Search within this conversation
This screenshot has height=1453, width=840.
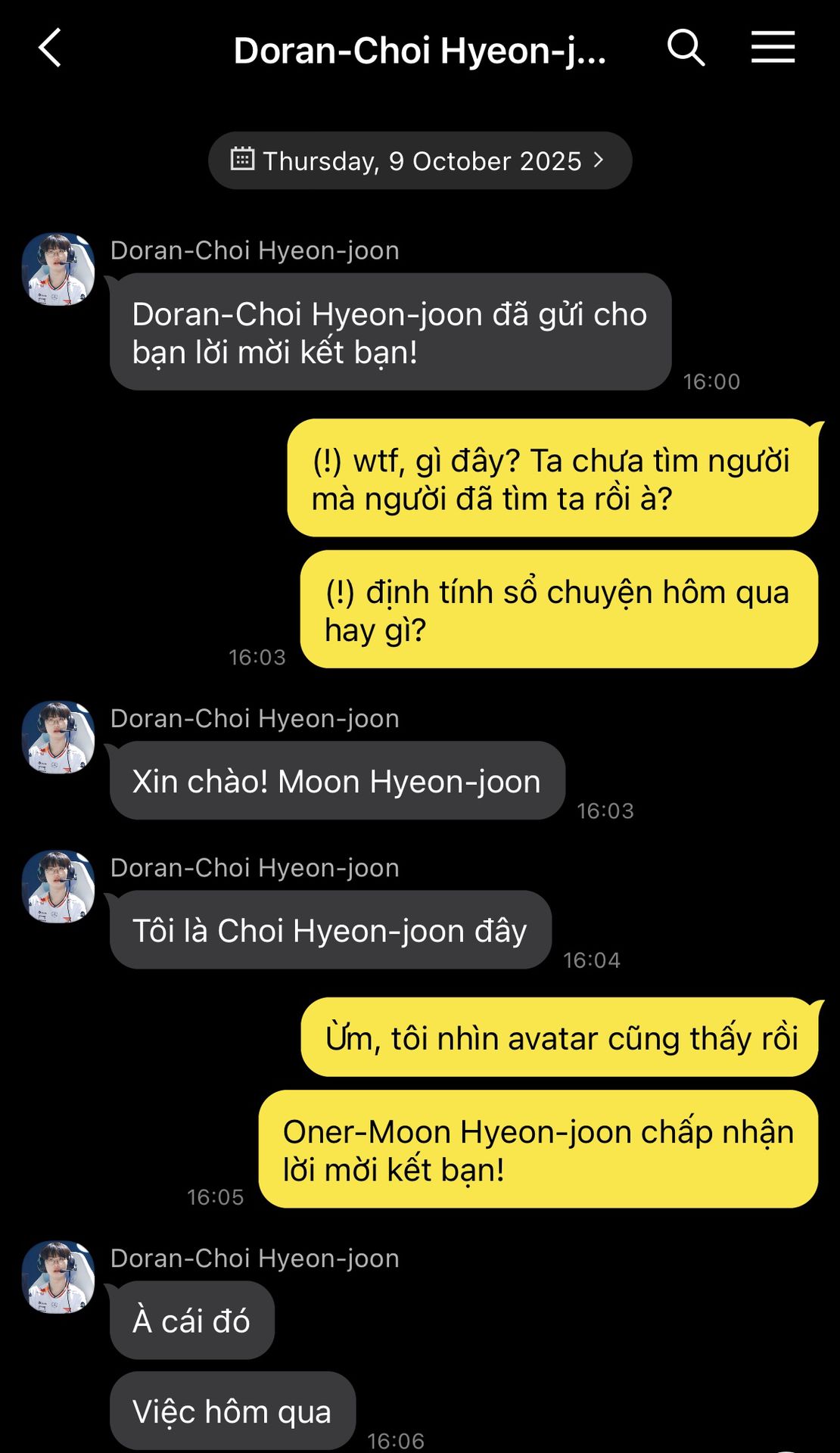[686, 49]
